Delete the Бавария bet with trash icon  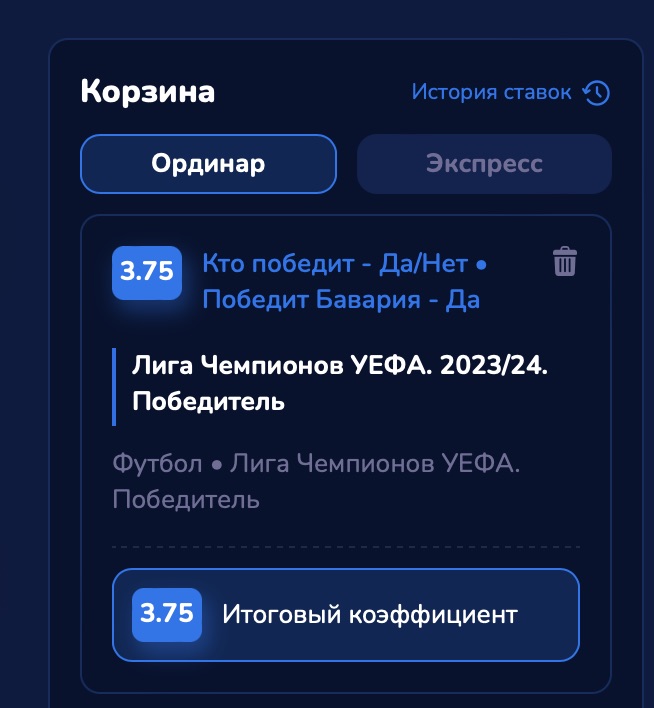(x=565, y=263)
